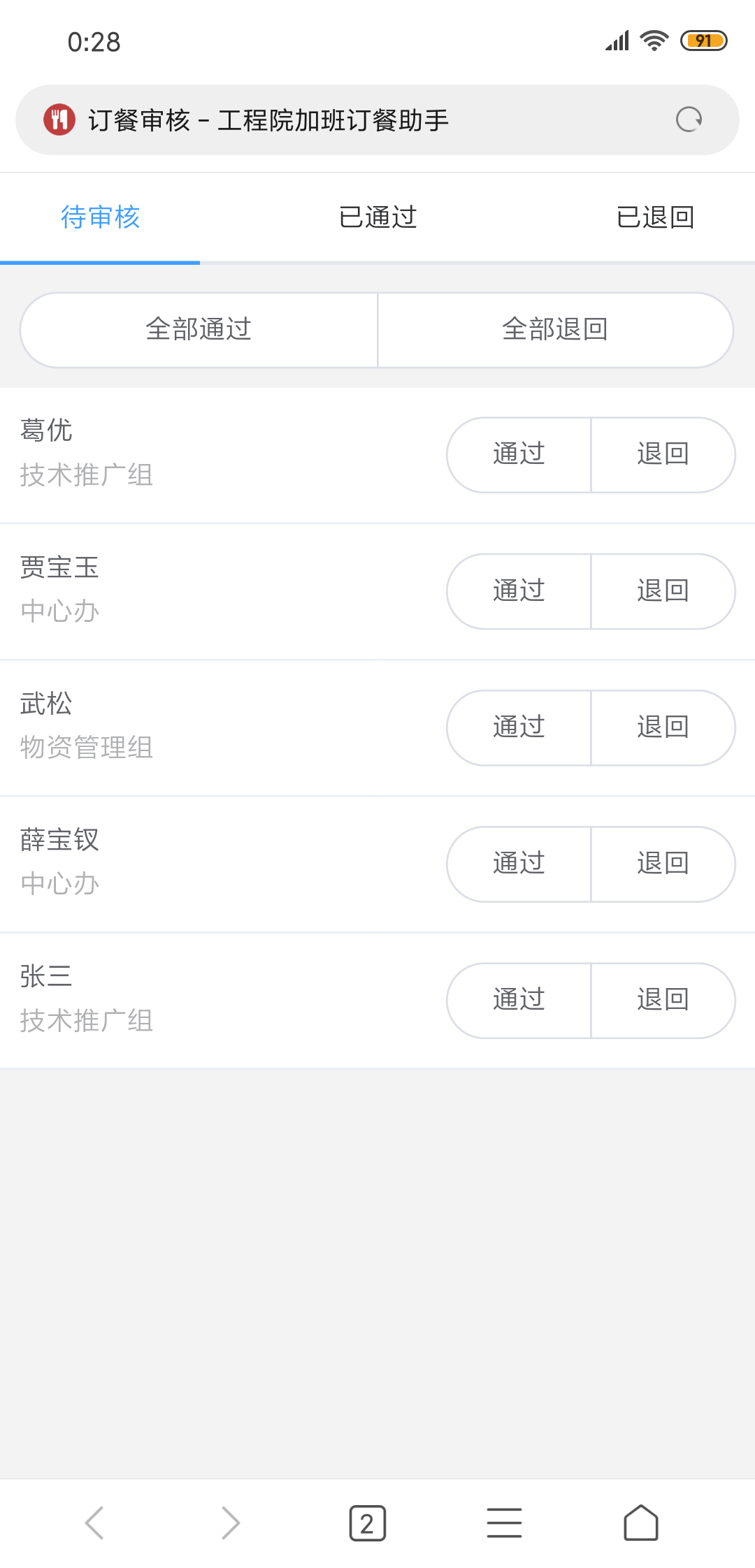Approve 贾宝玉's order with 通过
The width and height of the screenshot is (755, 1568).
519,591
